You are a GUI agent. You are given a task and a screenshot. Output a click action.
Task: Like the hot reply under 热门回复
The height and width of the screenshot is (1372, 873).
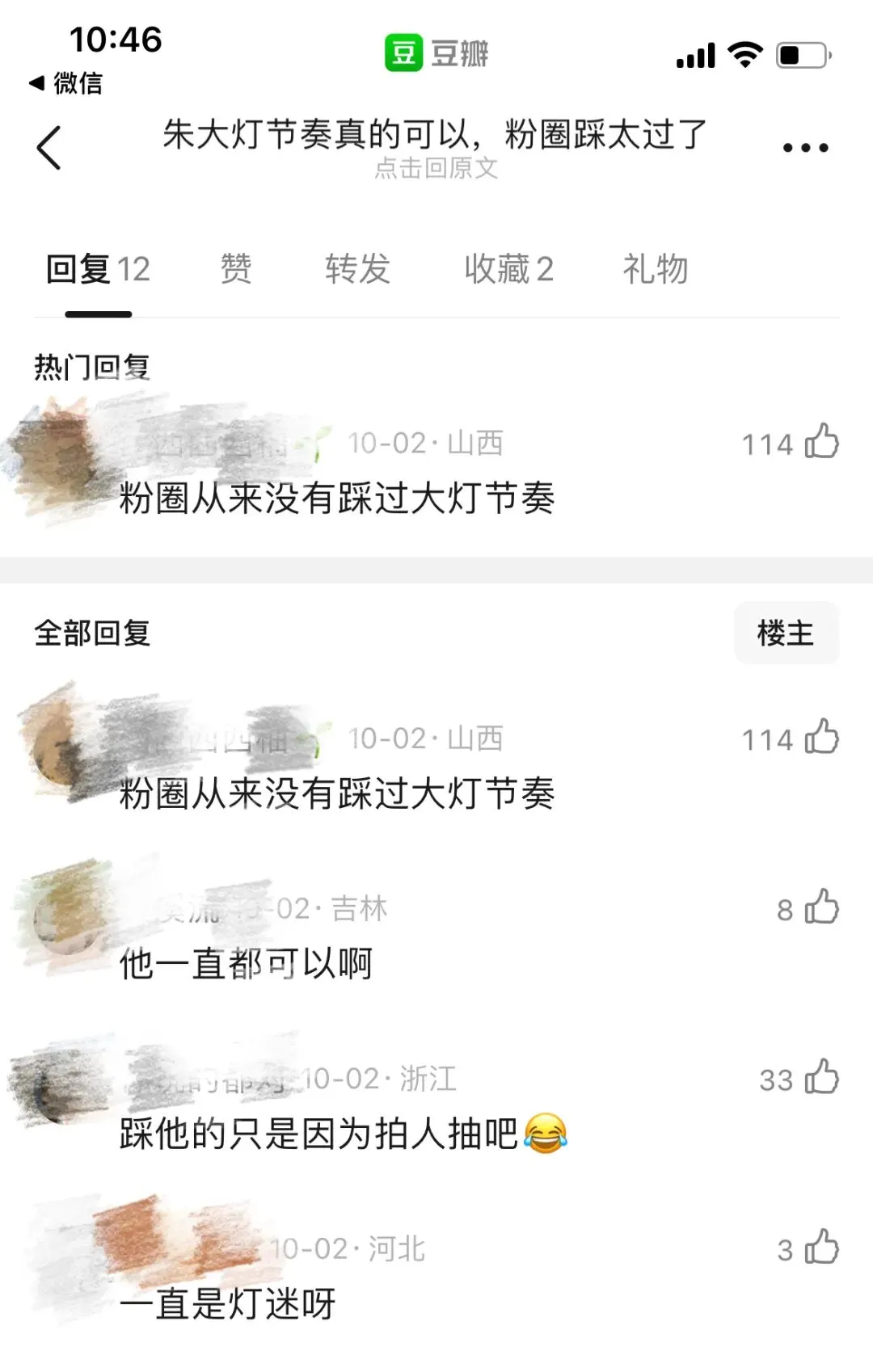click(821, 442)
